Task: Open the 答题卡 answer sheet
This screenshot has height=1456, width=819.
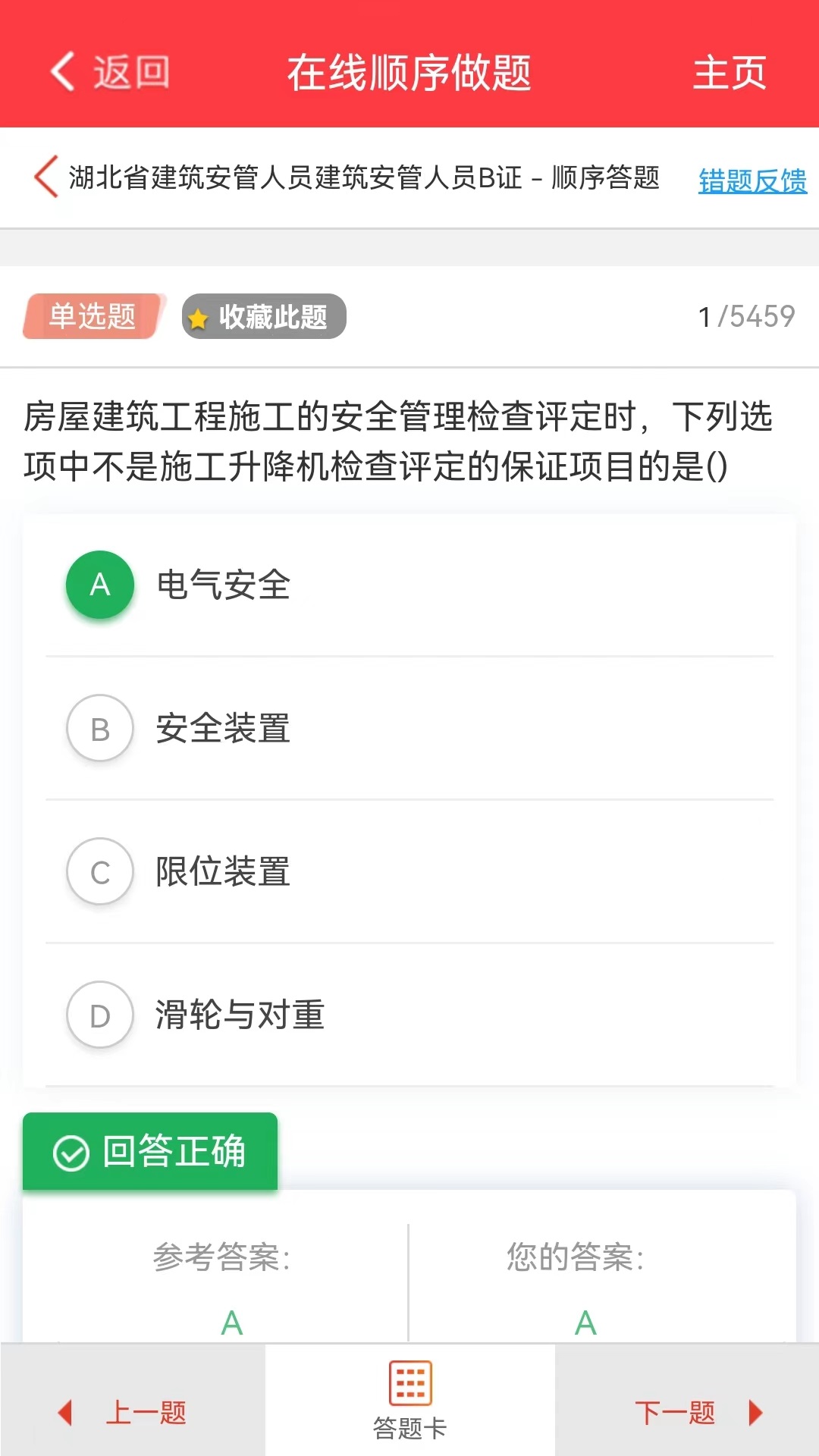Action: pos(410,1400)
